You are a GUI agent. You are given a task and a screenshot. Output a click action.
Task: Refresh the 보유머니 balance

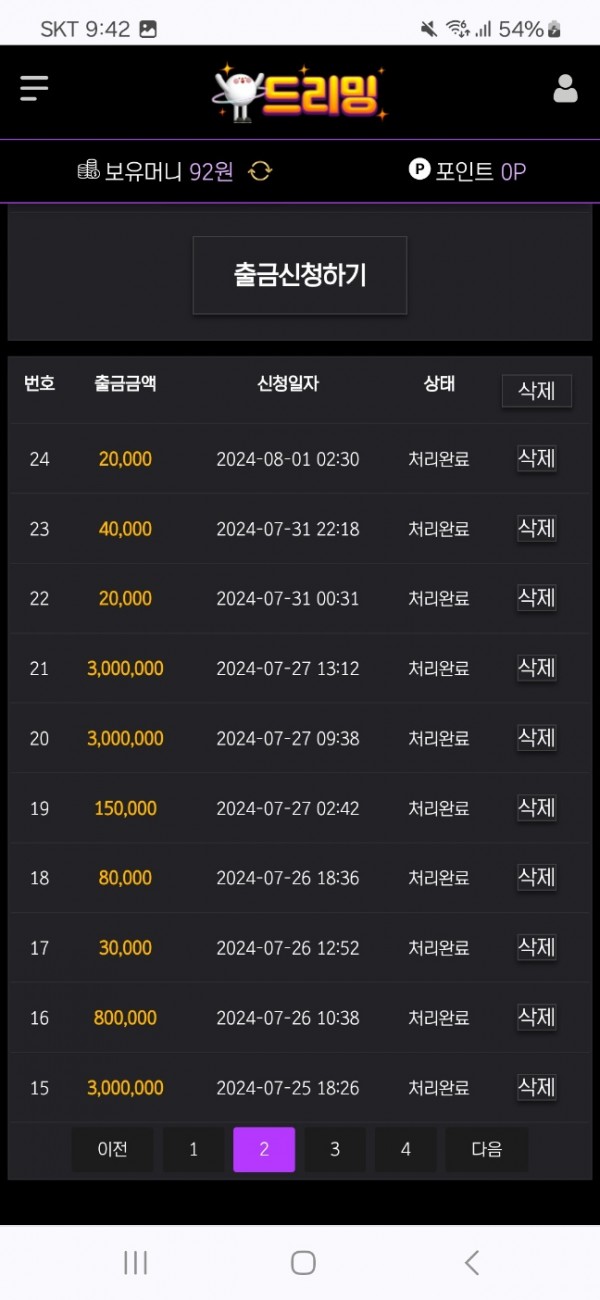point(260,171)
